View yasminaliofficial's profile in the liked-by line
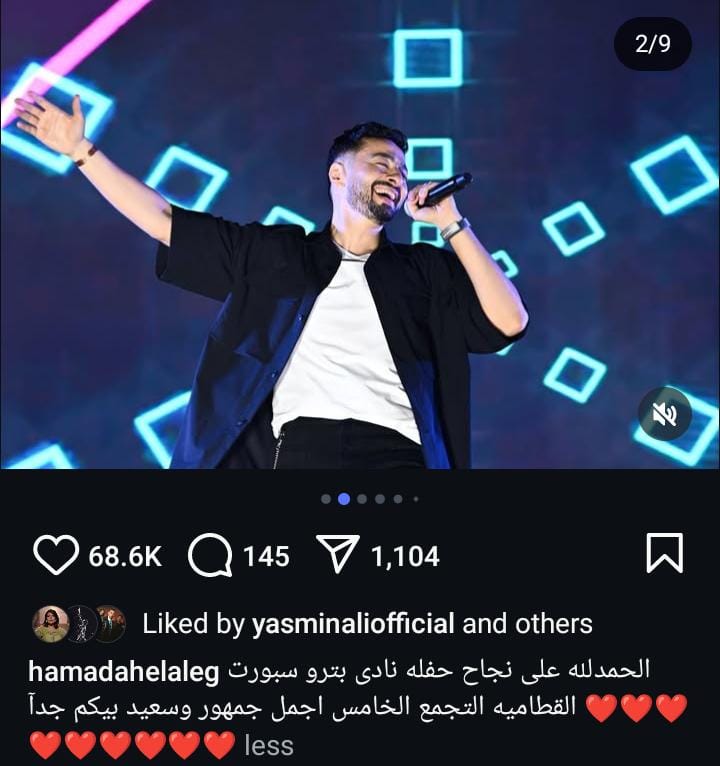This screenshot has height=766, width=720. (x=353, y=624)
